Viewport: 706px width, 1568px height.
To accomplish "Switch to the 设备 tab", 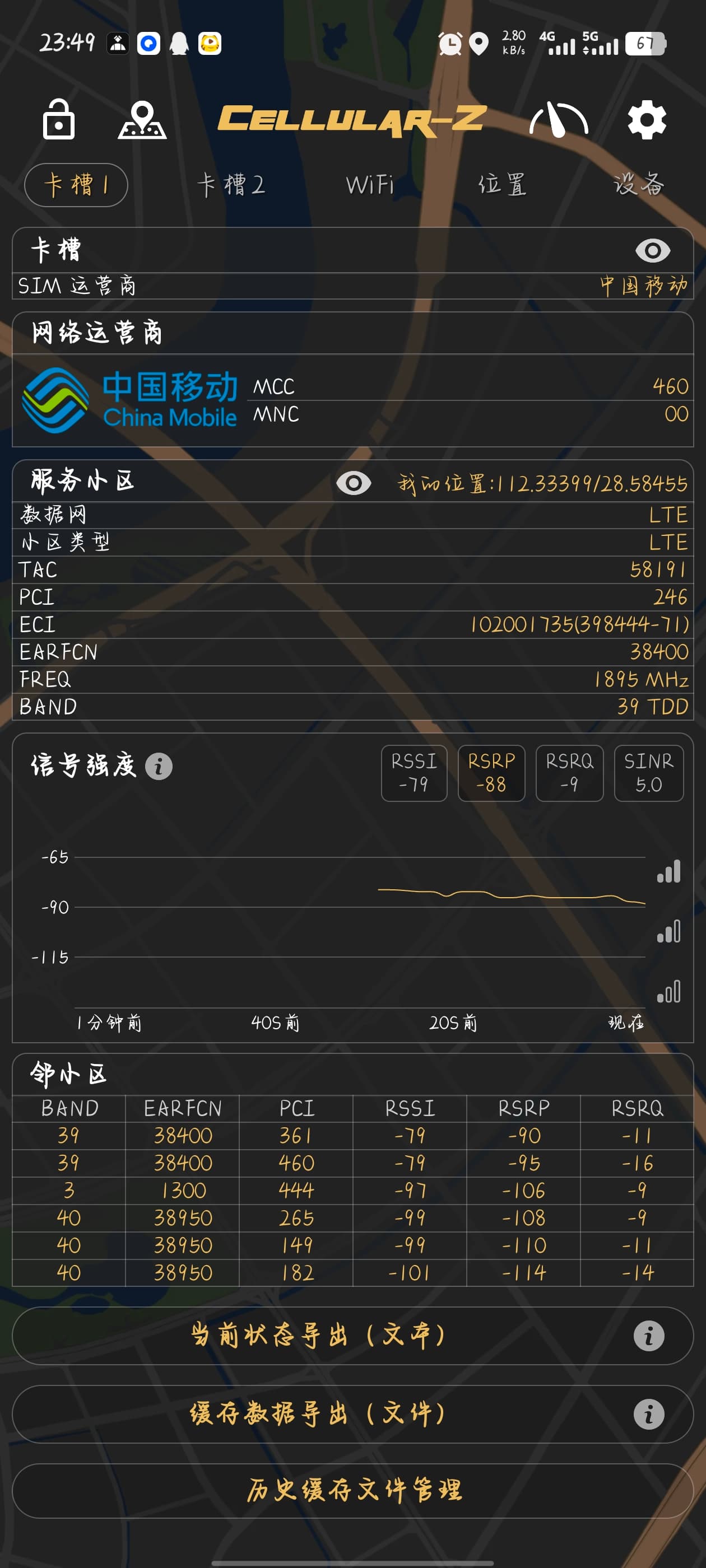I will [638, 185].
